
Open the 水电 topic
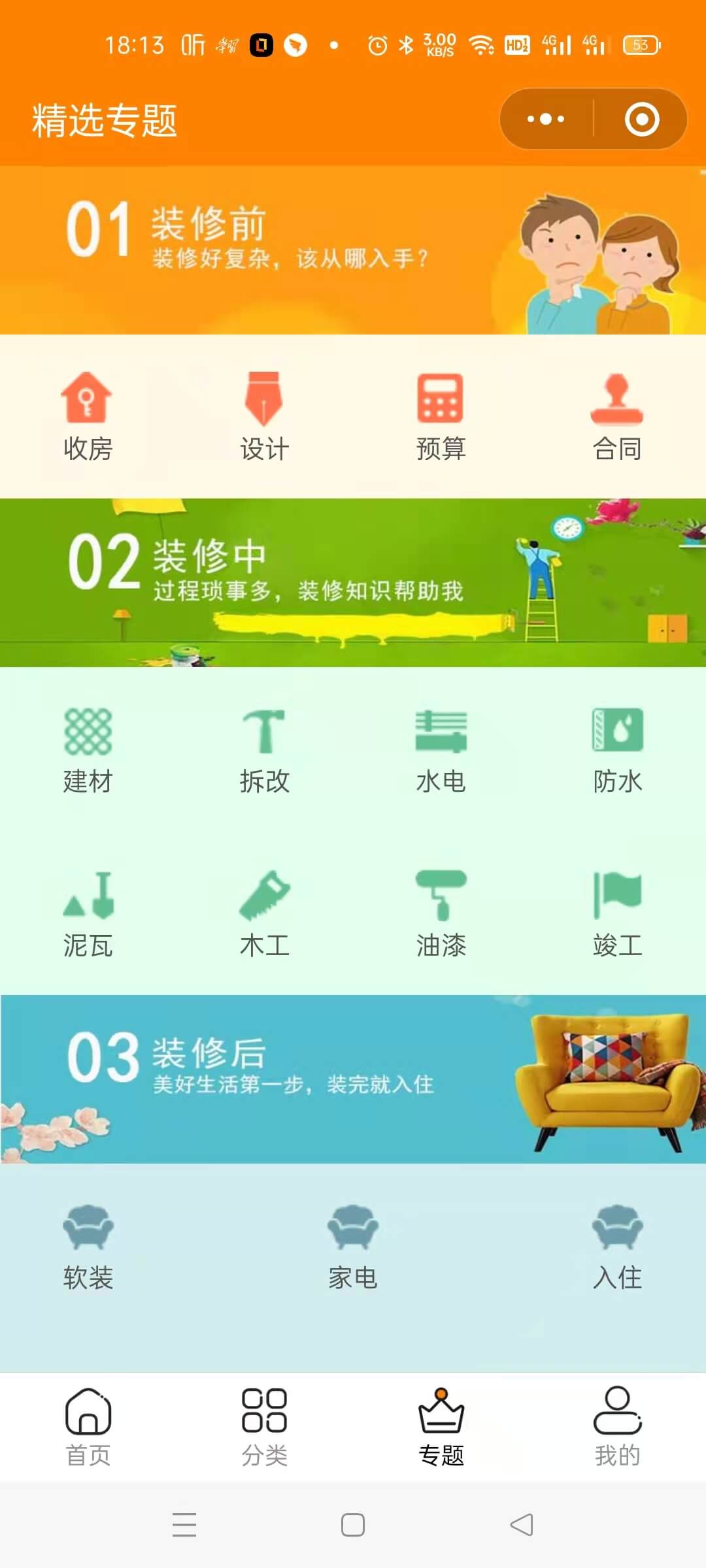441,749
